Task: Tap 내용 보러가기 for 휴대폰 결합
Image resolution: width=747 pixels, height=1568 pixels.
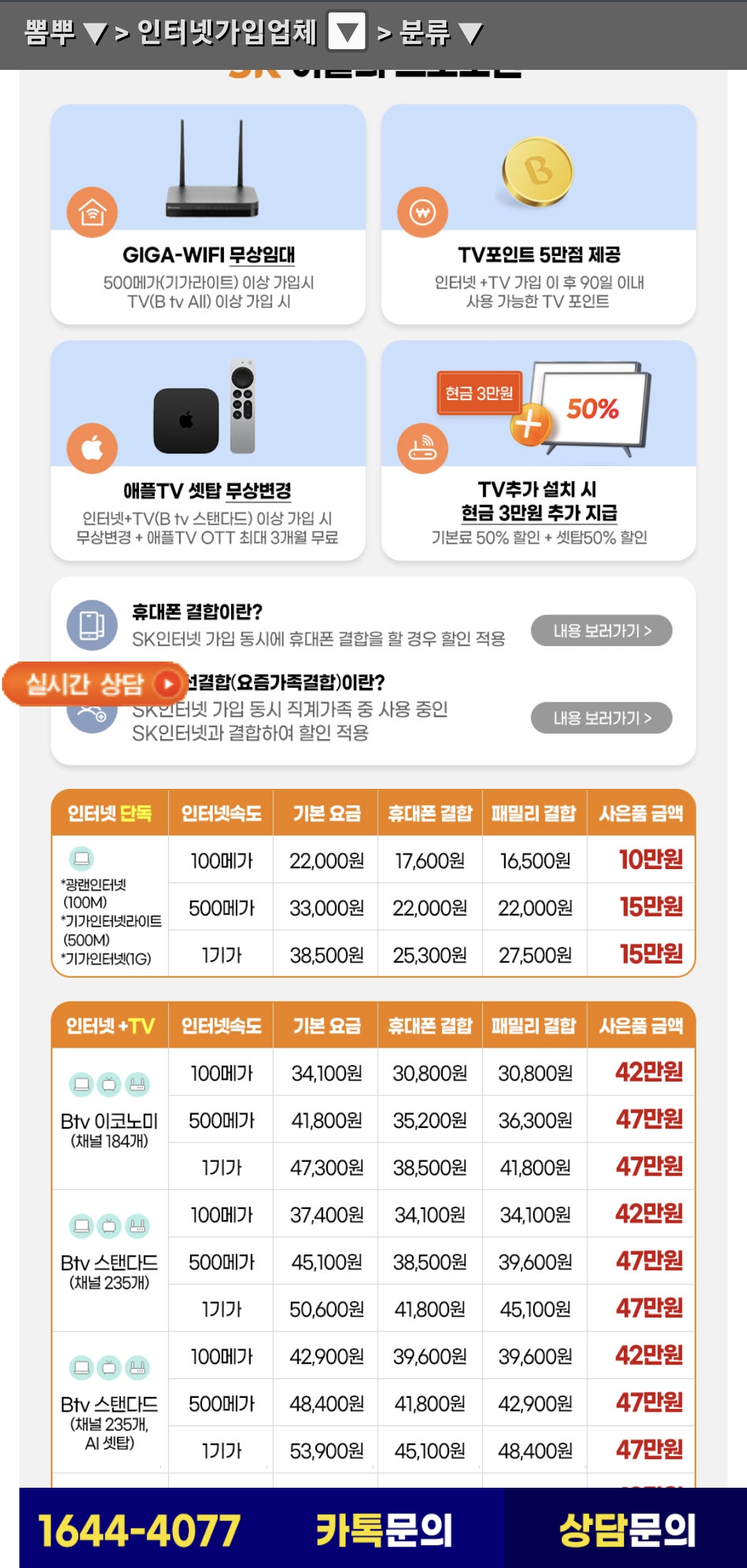Action: (x=601, y=630)
